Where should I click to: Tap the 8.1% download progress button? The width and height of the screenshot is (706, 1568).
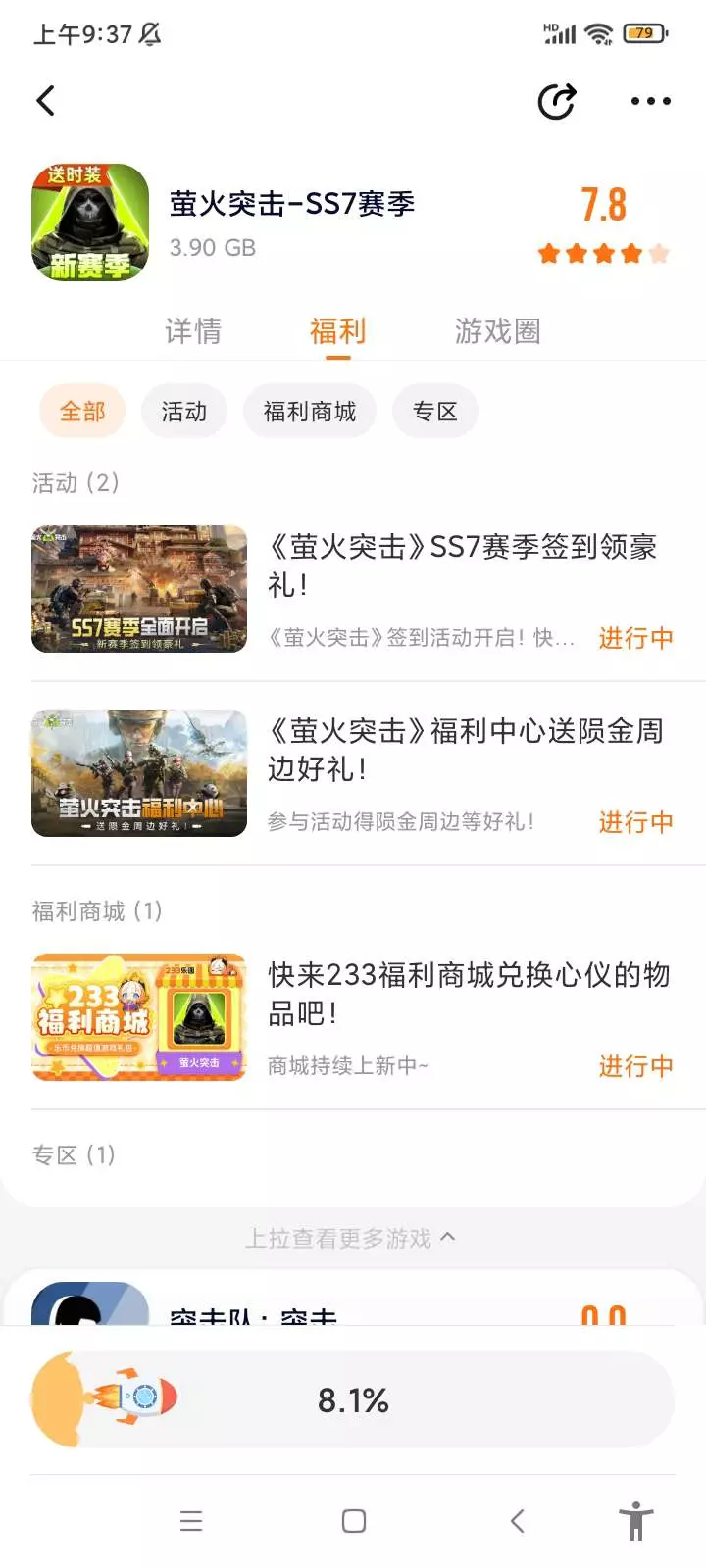coord(353,1400)
